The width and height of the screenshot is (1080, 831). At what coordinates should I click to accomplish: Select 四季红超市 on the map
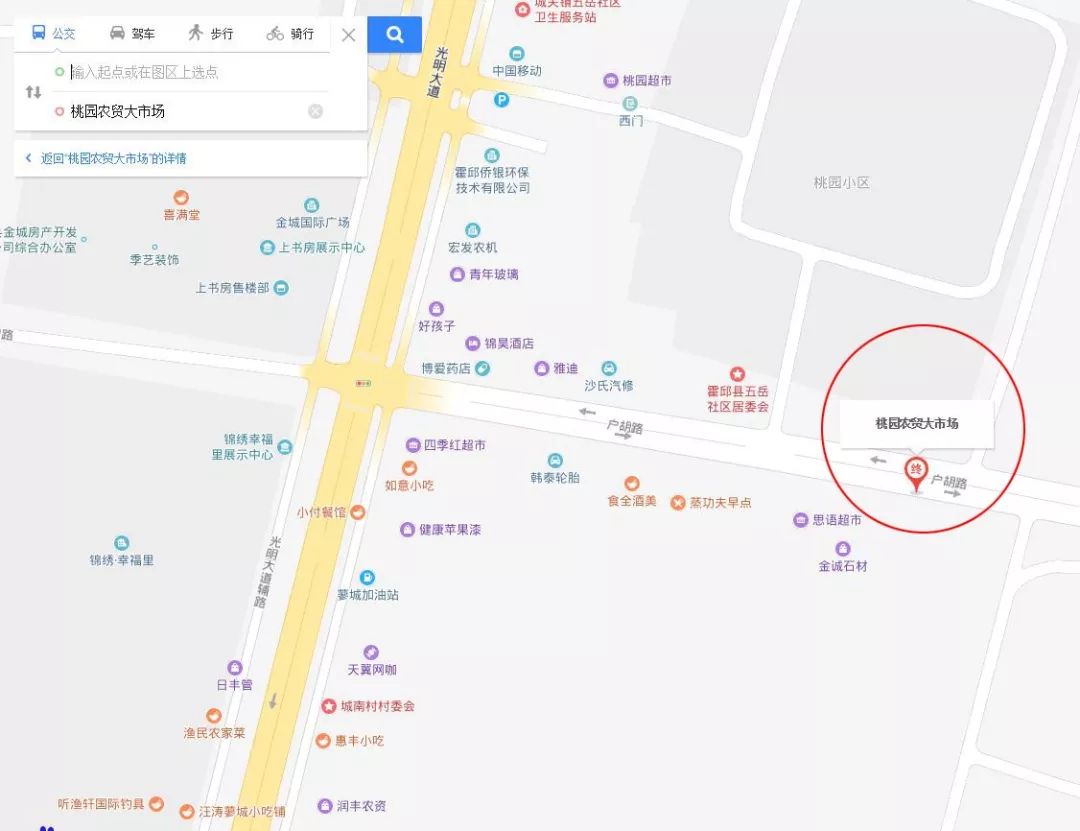[x=446, y=445]
